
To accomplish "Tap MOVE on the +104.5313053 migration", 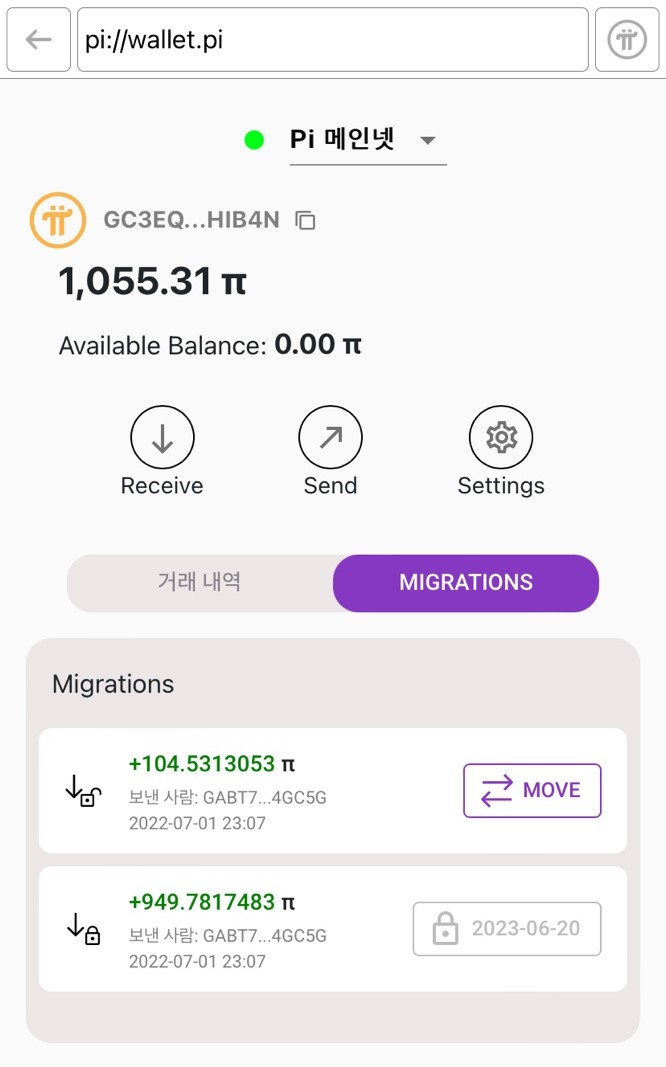I will tap(531, 790).
